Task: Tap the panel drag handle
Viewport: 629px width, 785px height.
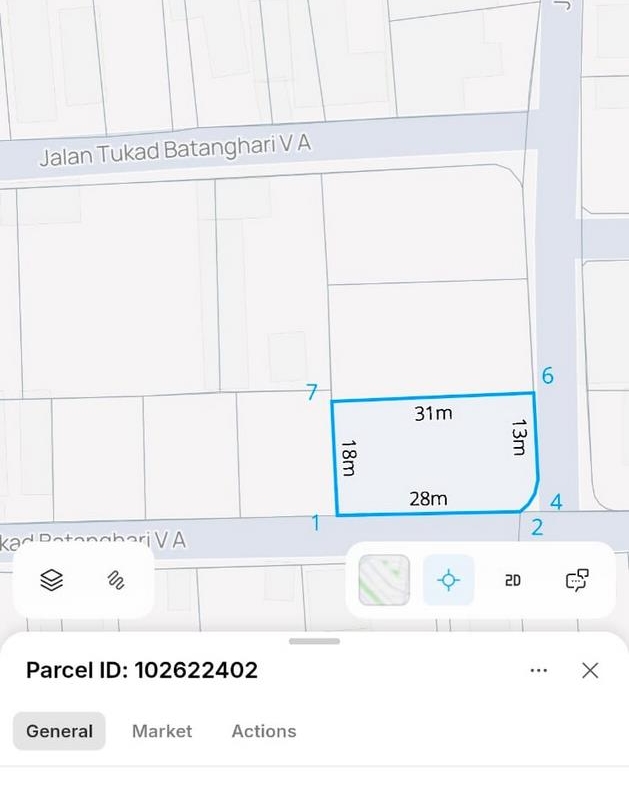Action: click(314, 641)
